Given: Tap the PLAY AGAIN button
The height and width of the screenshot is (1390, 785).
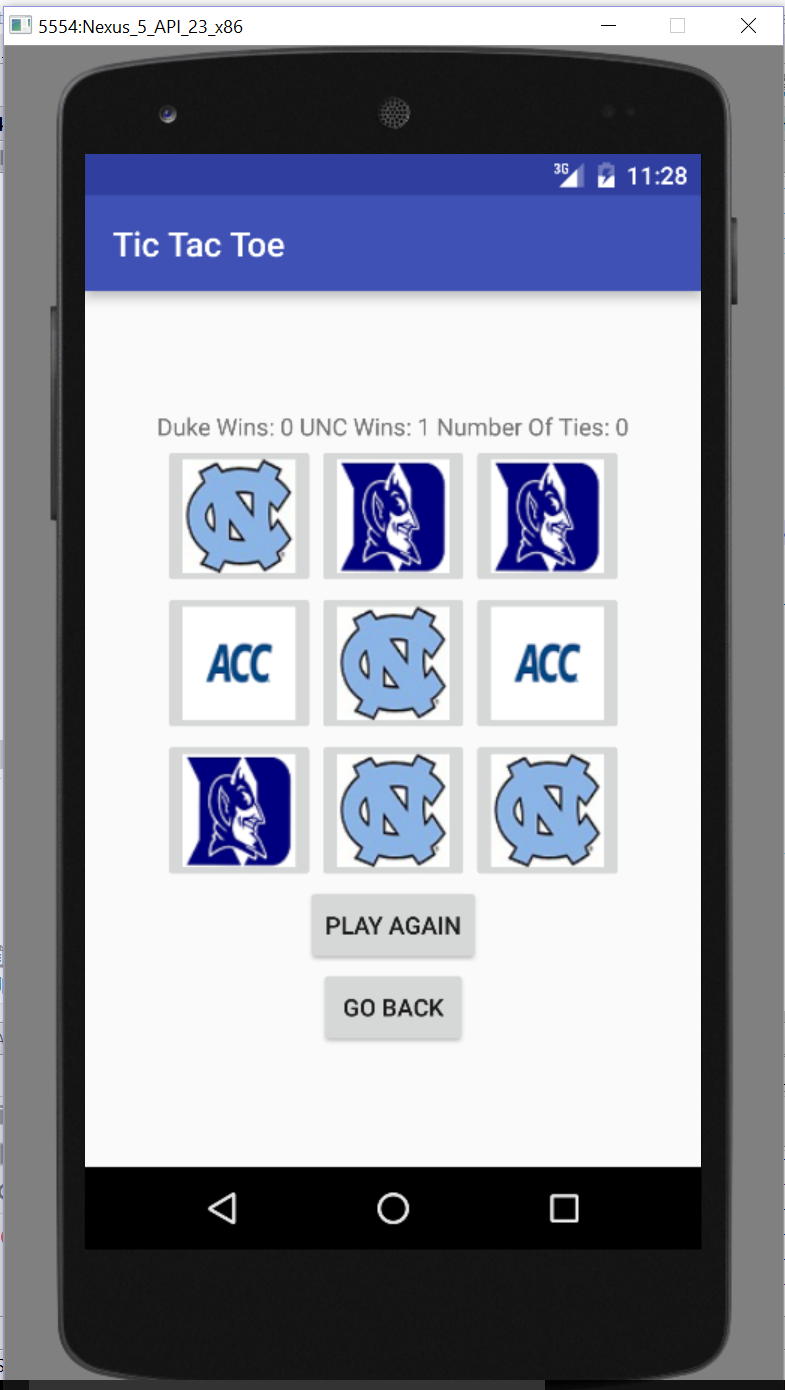Looking at the screenshot, I should coord(393,925).
